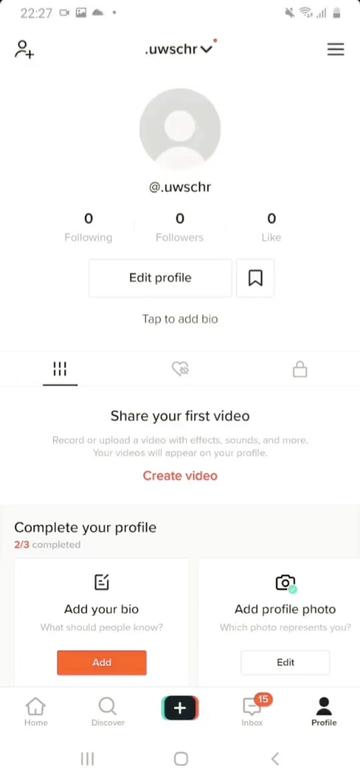The image size is (360, 779).
Task: Tap to add bio
Action: pos(180,319)
